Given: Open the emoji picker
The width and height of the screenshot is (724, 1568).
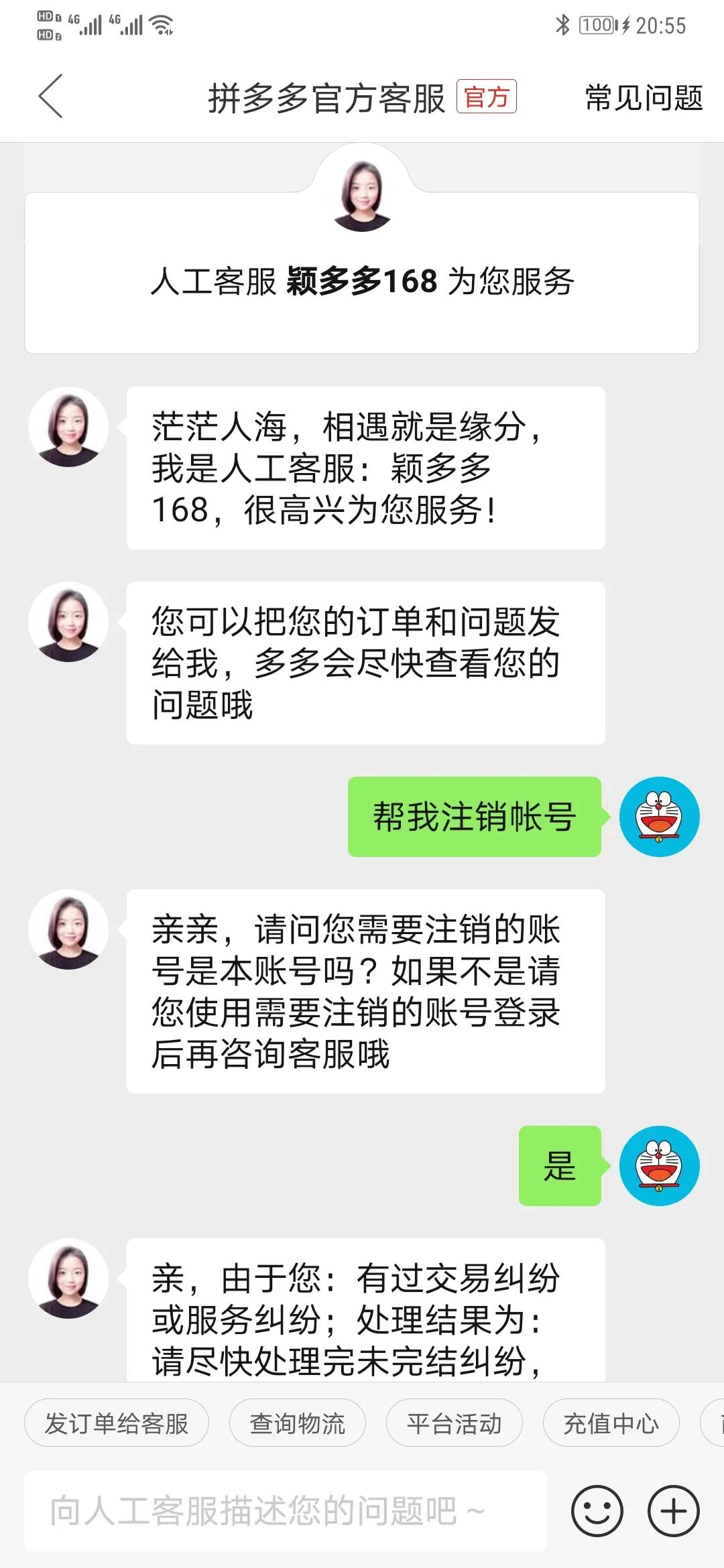Looking at the screenshot, I should (x=597, y=1511).
